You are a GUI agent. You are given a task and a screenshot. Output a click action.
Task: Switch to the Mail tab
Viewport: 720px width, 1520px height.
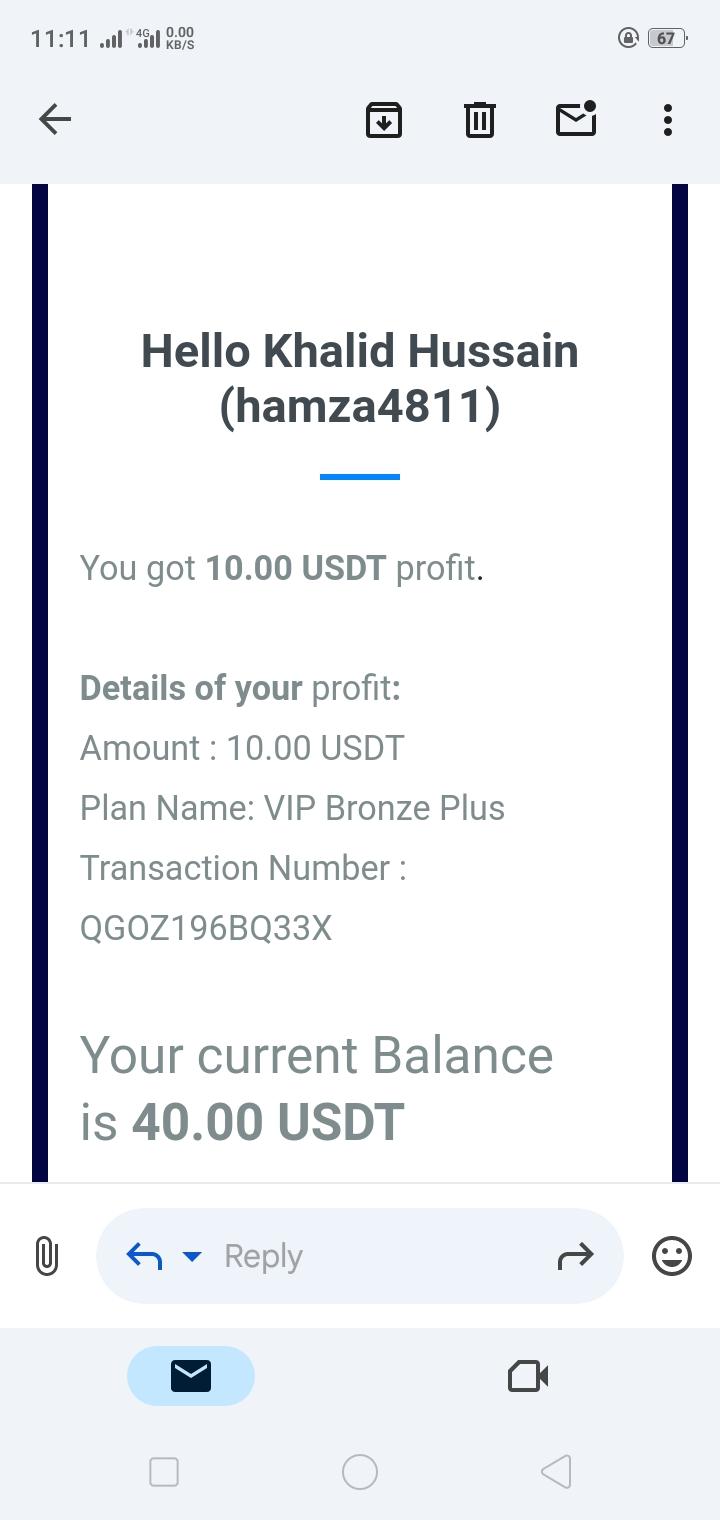[x=191, y=1376]
